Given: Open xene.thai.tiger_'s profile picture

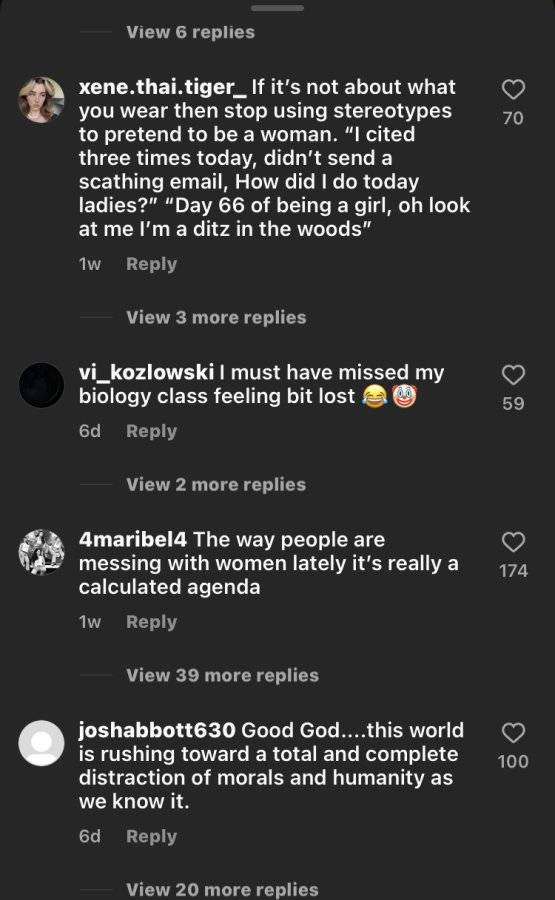Looking at the screenshot, I should tap(41, 100).
